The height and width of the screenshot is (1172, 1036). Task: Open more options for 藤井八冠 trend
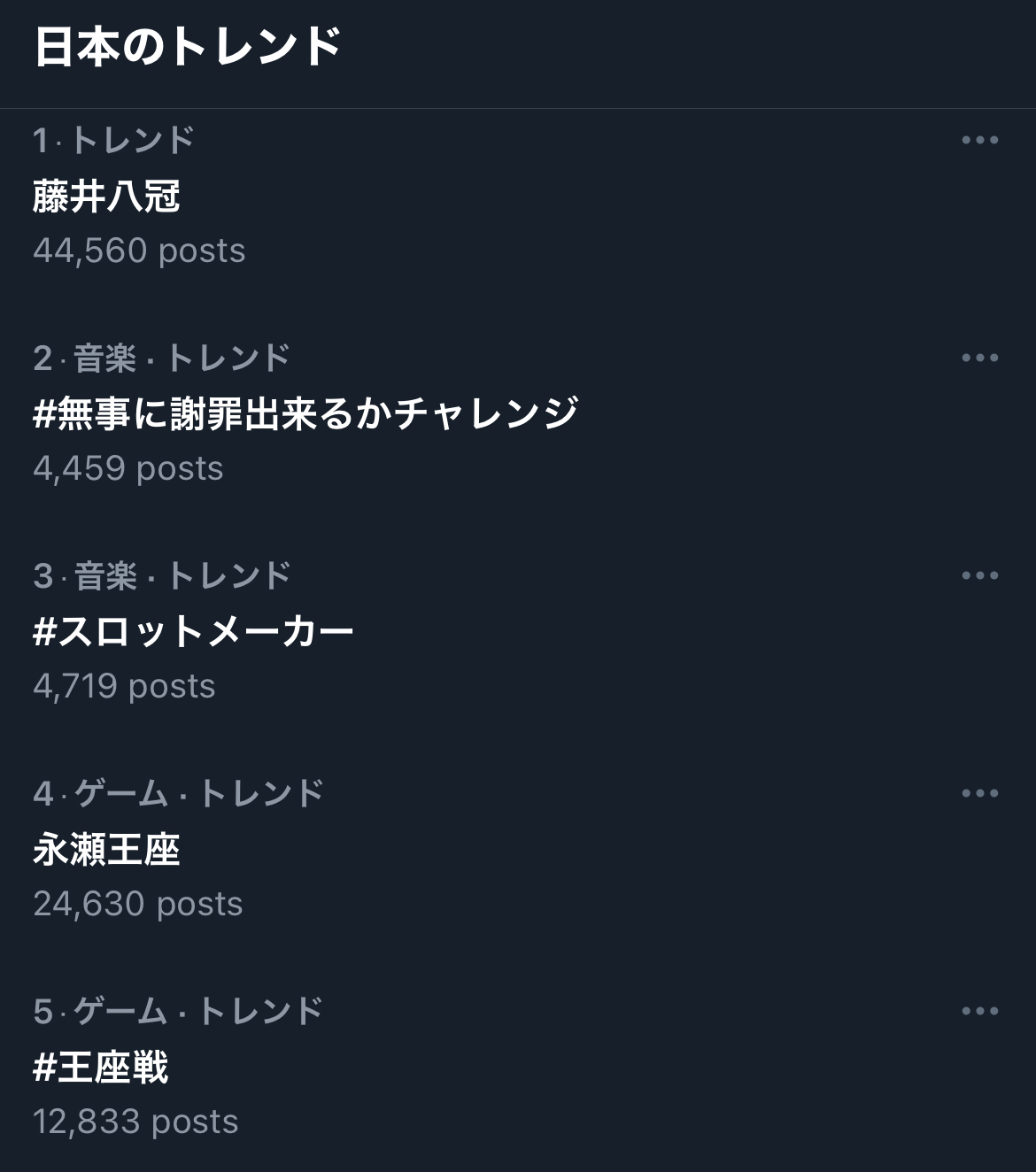pos(979,141)
